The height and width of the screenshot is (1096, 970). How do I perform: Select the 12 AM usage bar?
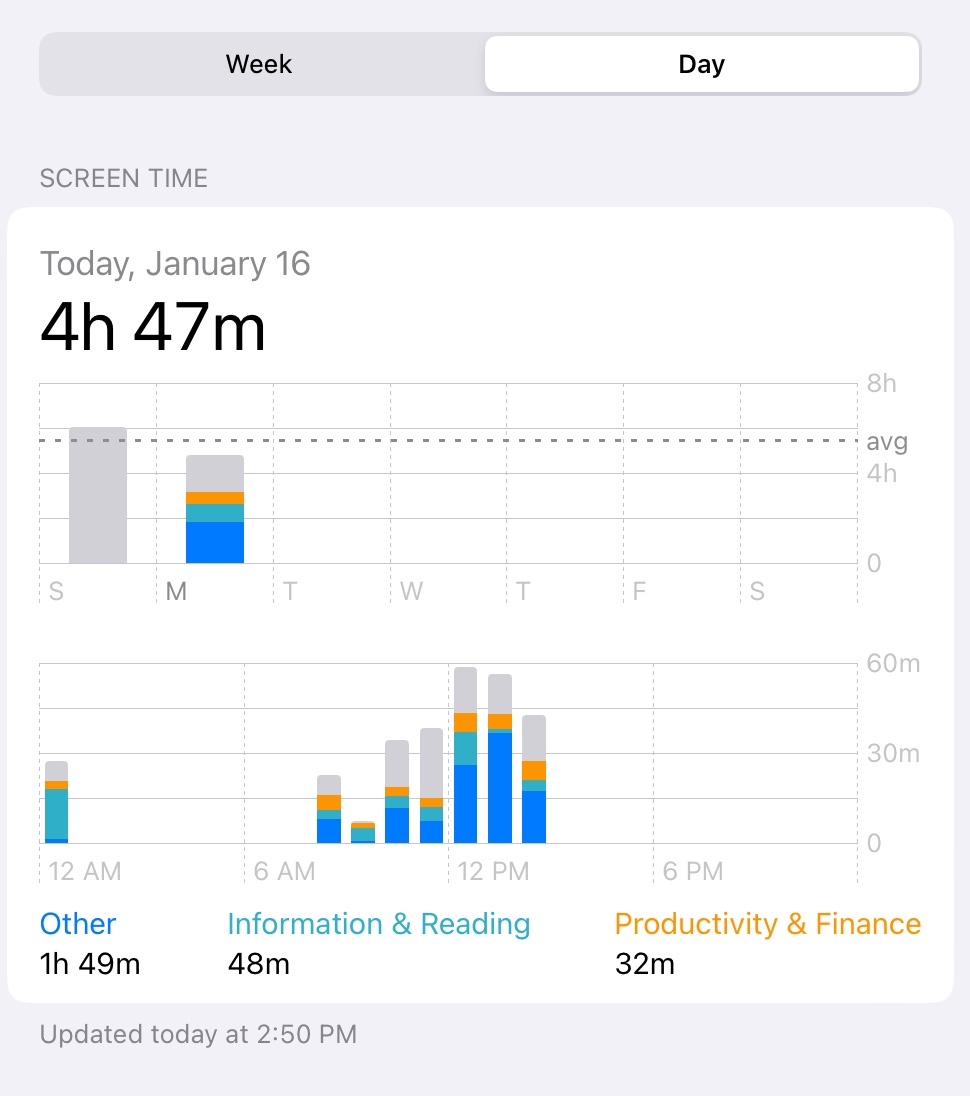[x=57, y=800]
